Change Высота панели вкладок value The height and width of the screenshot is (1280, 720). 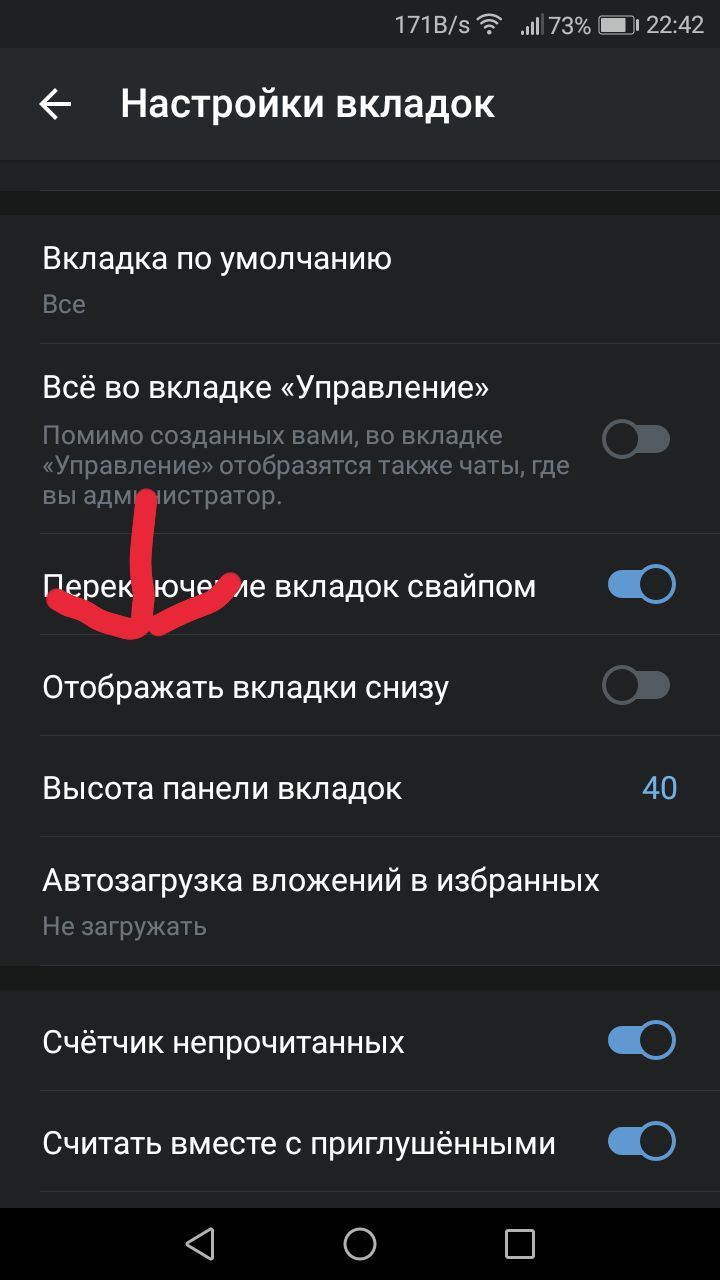[x=659, y=788]
